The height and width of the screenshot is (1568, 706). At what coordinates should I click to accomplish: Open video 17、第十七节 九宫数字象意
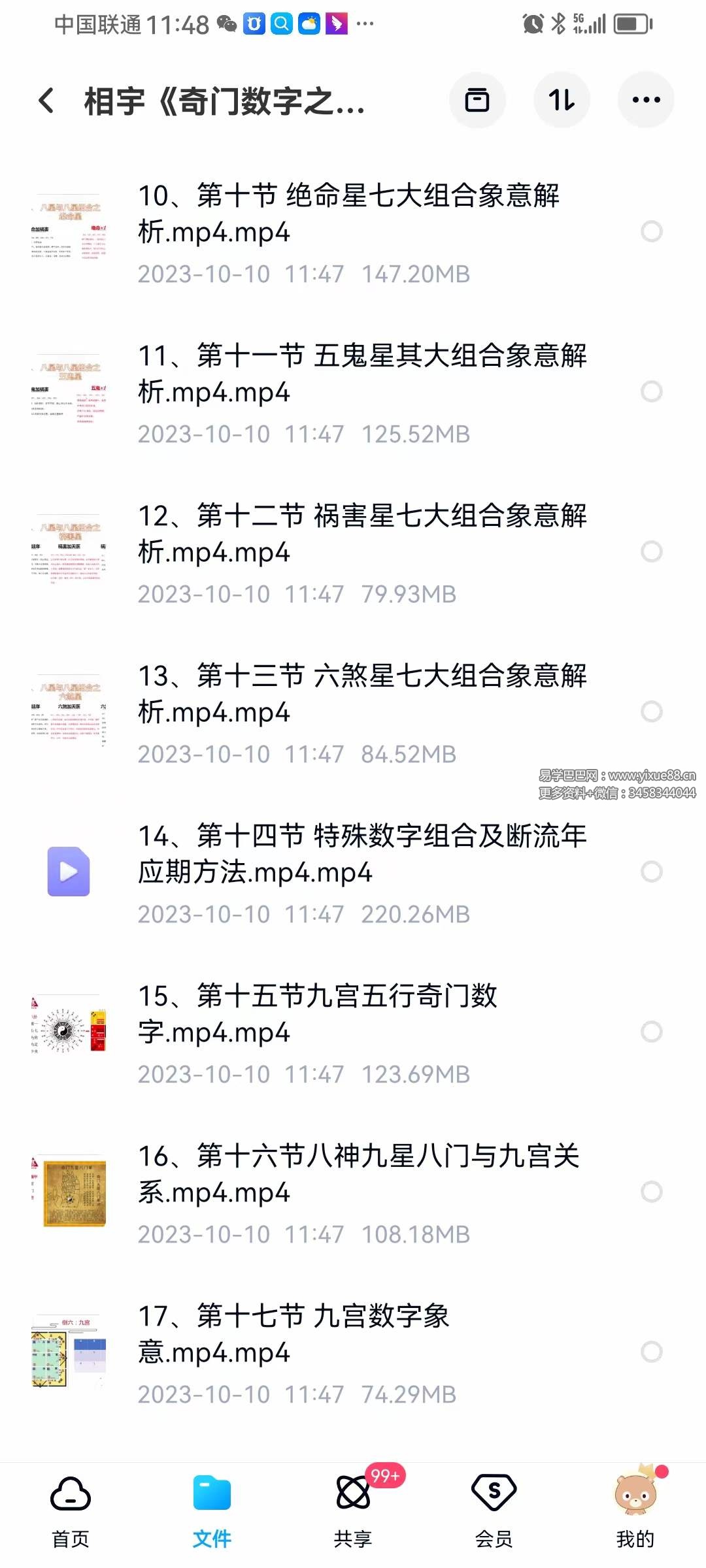293,1334
